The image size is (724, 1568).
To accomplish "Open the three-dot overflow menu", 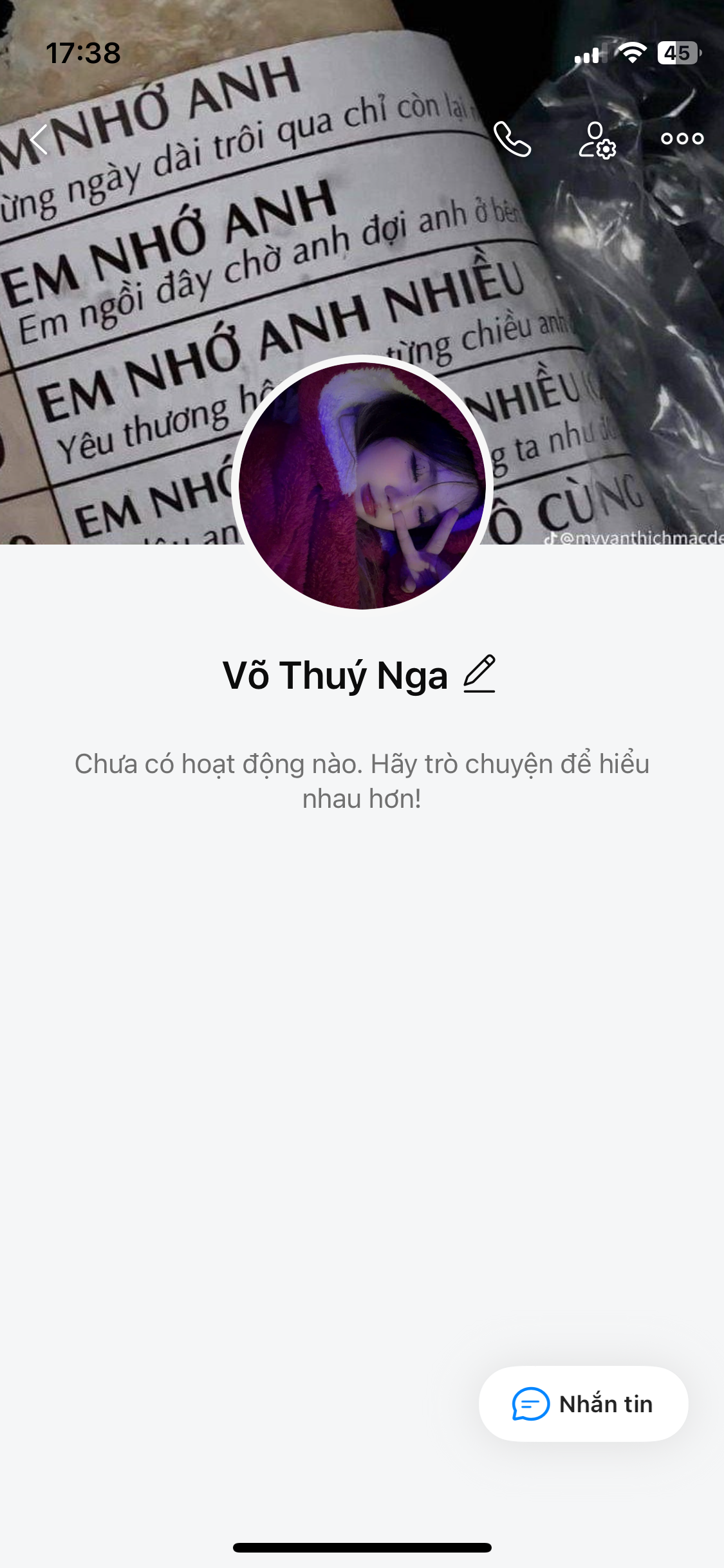I will (682, 139).
